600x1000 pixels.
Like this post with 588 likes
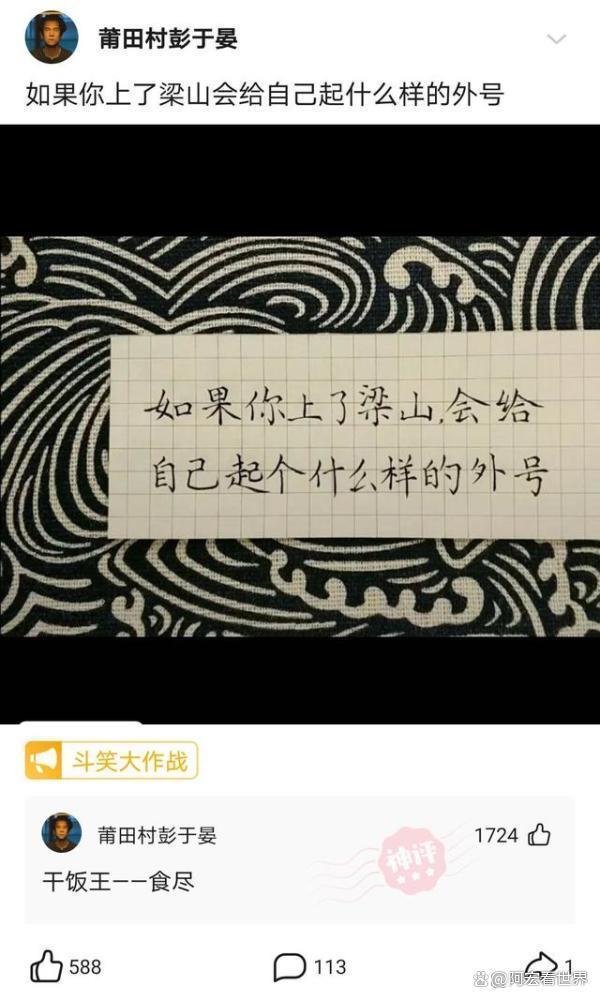(x=47, y=967)
